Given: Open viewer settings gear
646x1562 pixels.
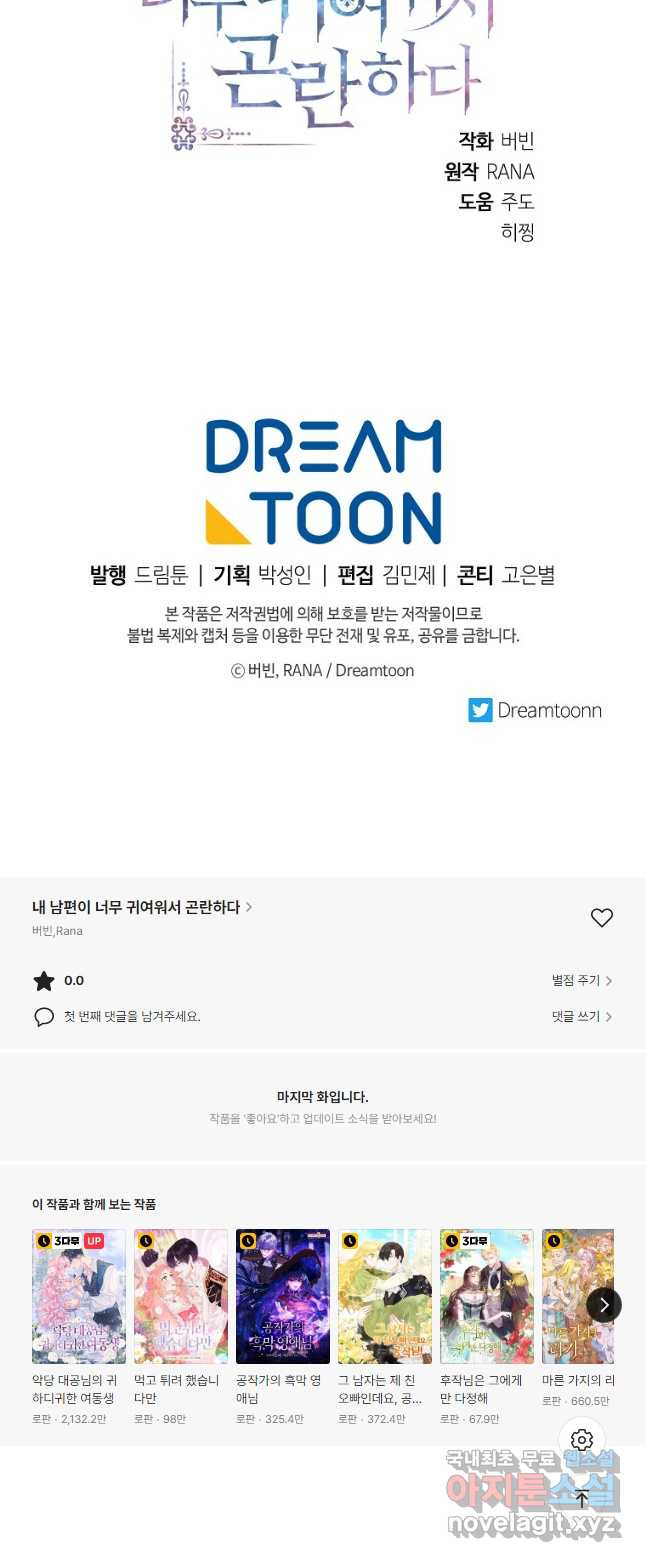Looking at the screenshot, I should [x=582, y=1440].
